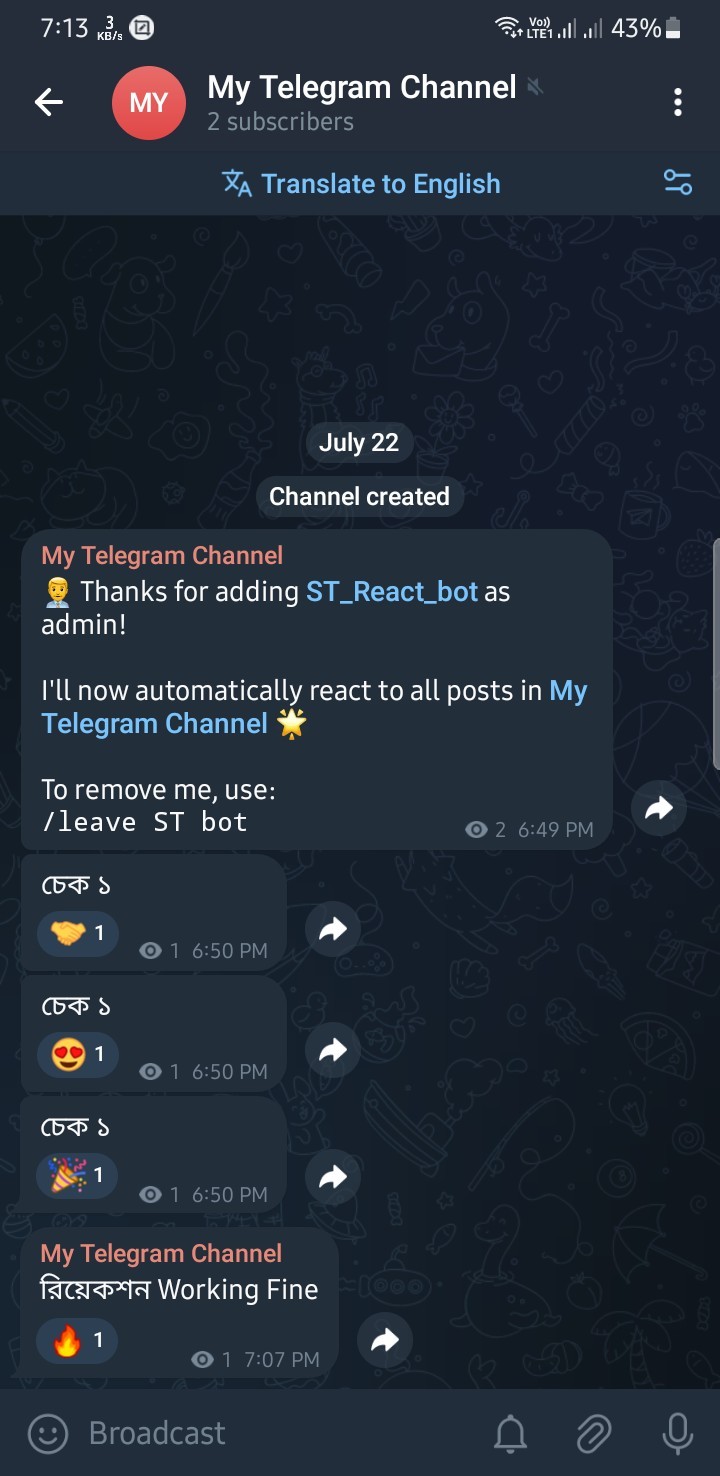Tap the fire reaction on Working Fine post
720x1476 pixels.
point(78,1341)
